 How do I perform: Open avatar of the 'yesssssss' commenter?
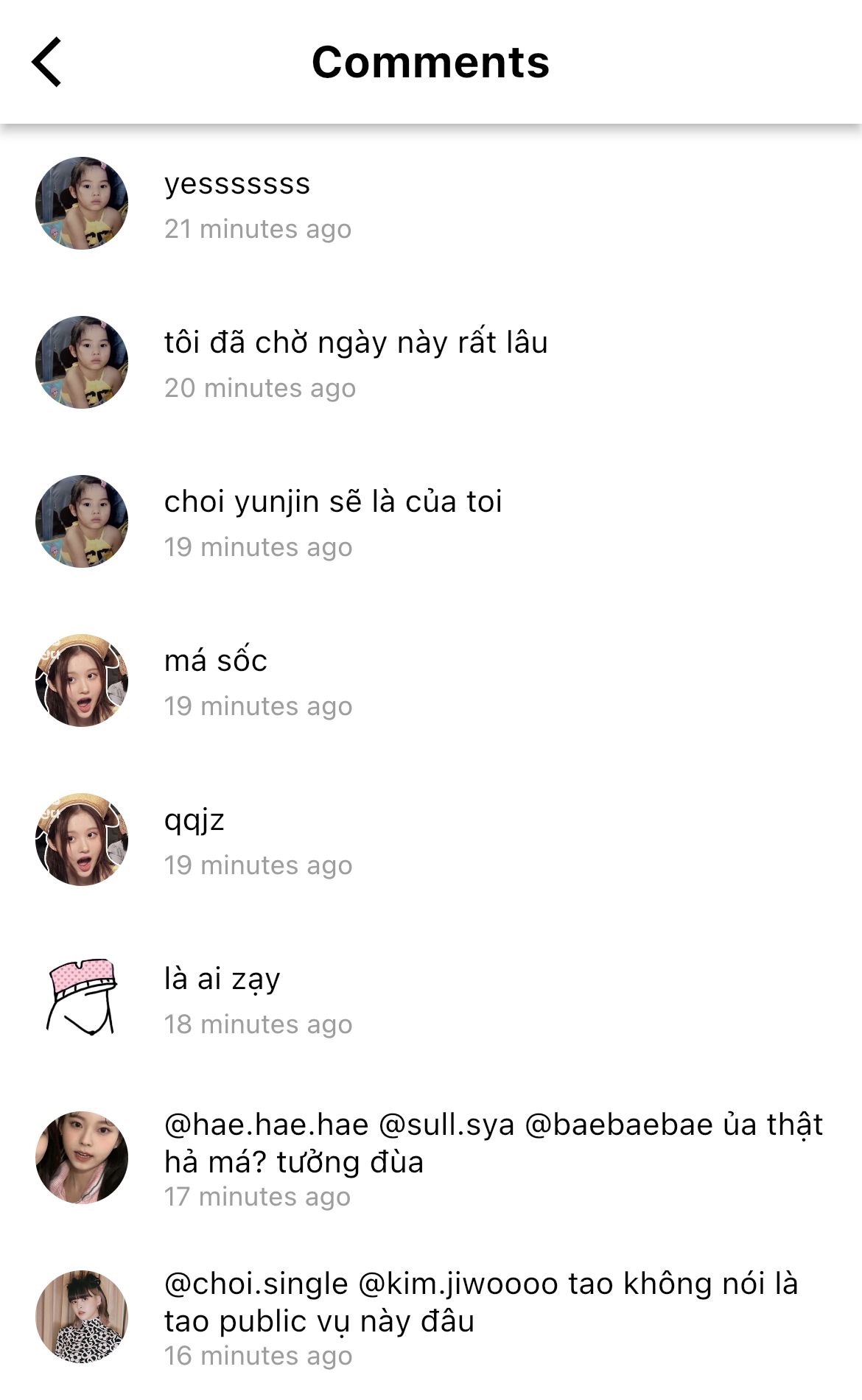click(x=82, y=203)
